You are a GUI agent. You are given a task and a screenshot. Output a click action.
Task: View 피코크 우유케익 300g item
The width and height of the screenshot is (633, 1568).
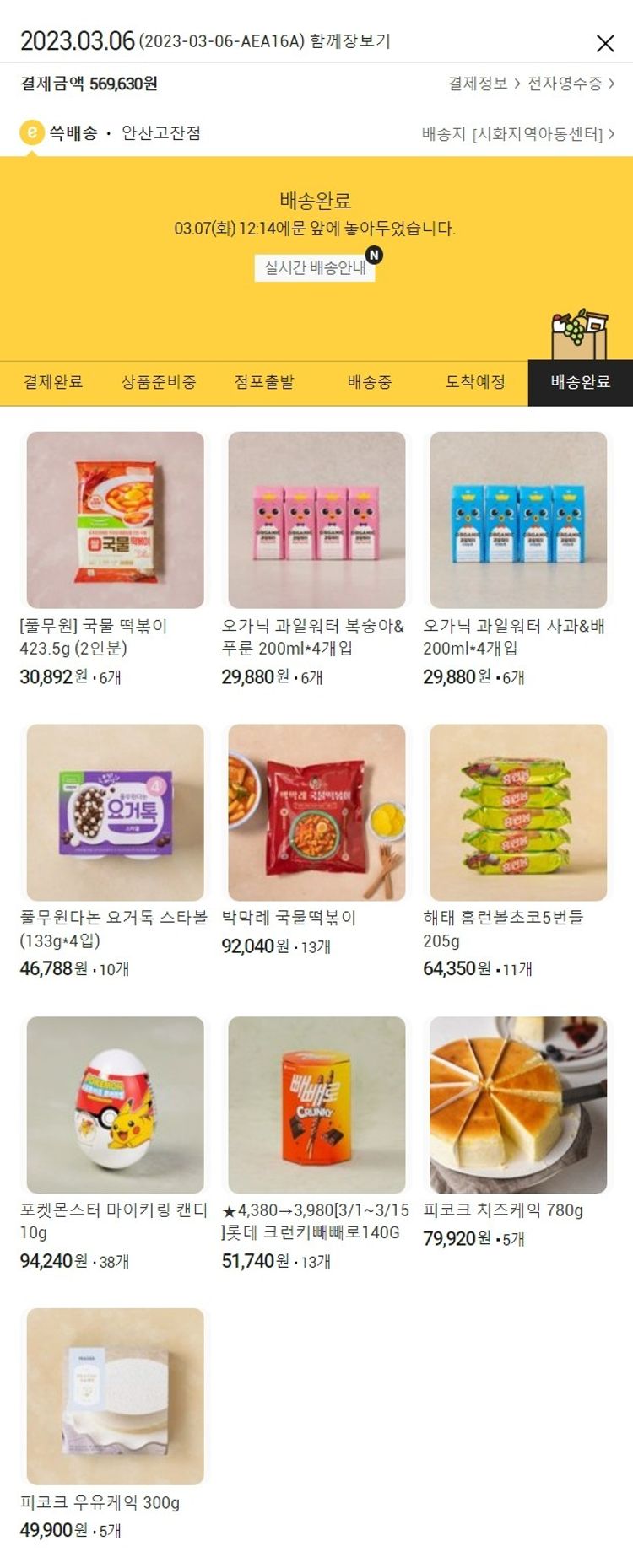(116, 1397)
